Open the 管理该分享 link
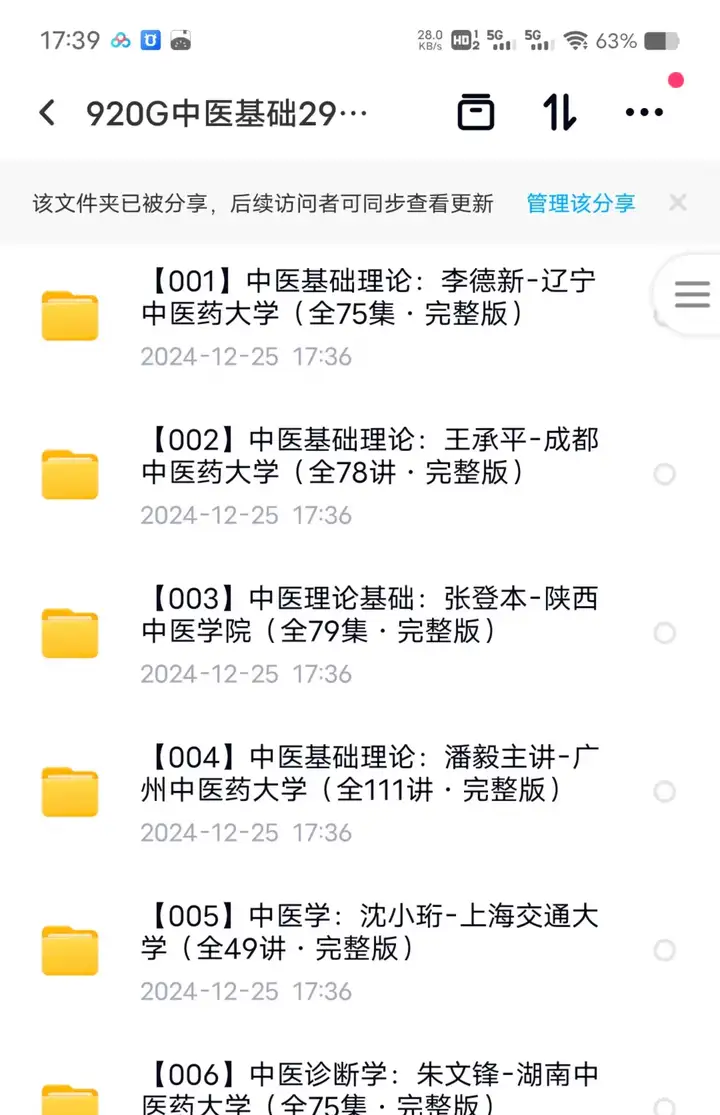This screenshot has width=720, height=1115. pos(580,202)
